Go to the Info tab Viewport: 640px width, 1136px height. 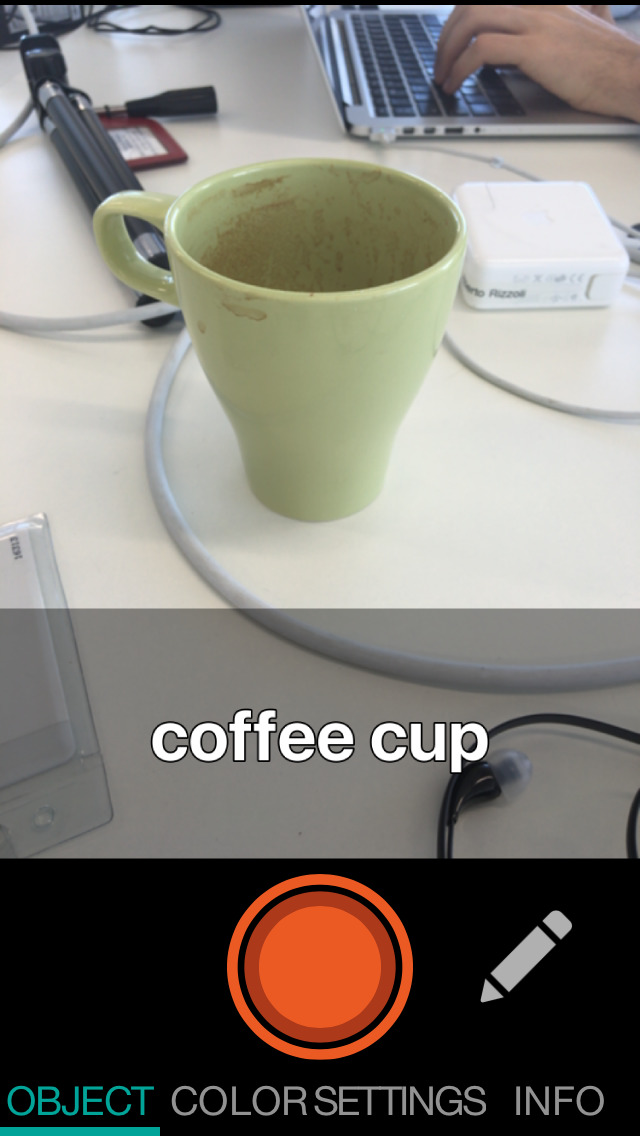coord(559,1101)
